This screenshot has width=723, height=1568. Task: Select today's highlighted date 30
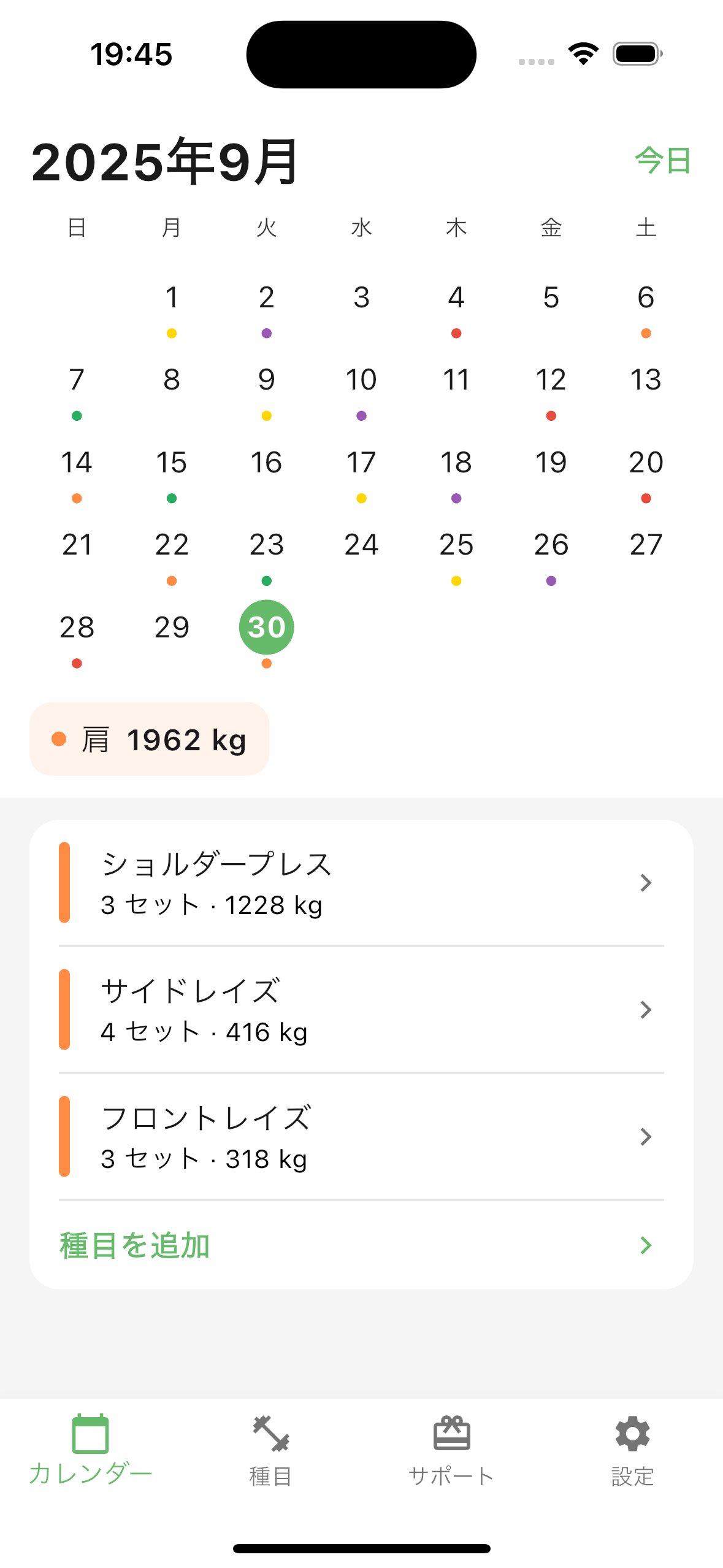[266, 626]
